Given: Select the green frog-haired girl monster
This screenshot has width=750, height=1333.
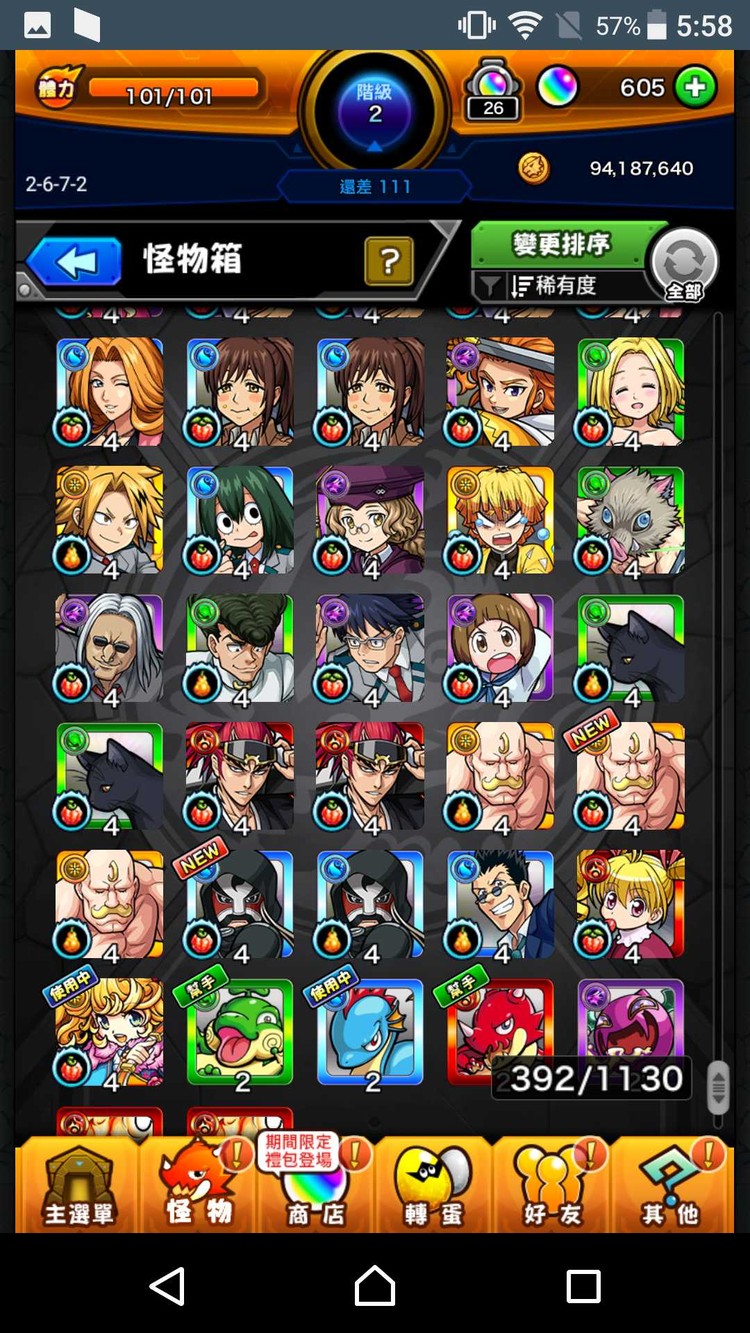Looking at the screenshot, I should pos(240,520).
